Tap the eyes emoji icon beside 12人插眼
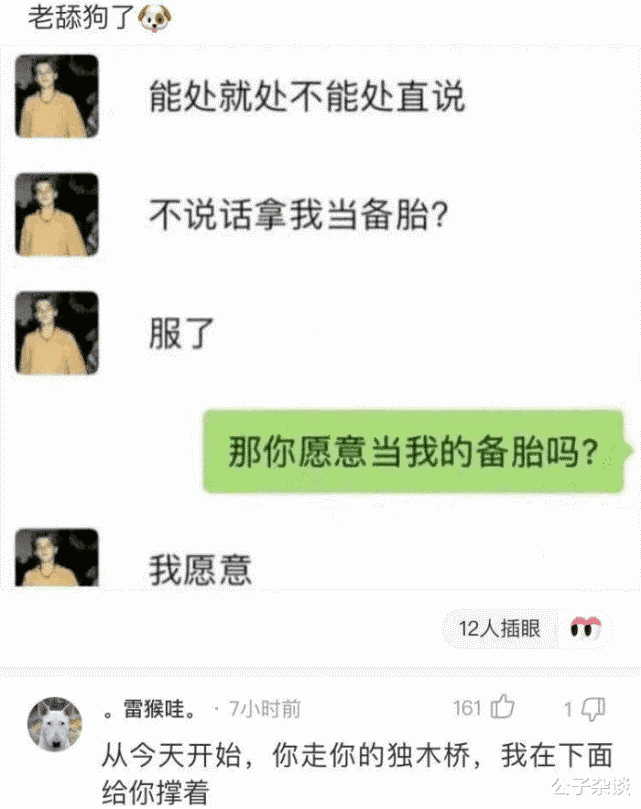This screenshot has height=809, width=641. point(585,628)
